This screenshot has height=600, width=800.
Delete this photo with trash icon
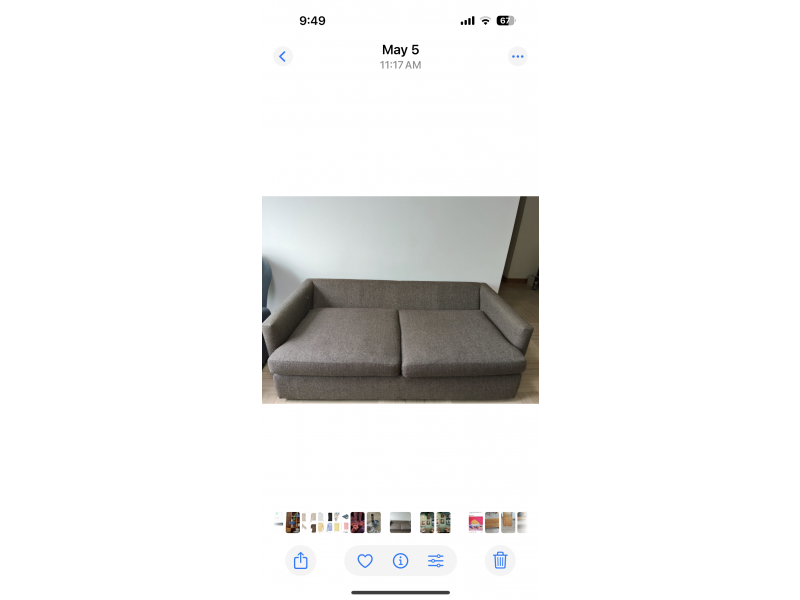[500, 561]
